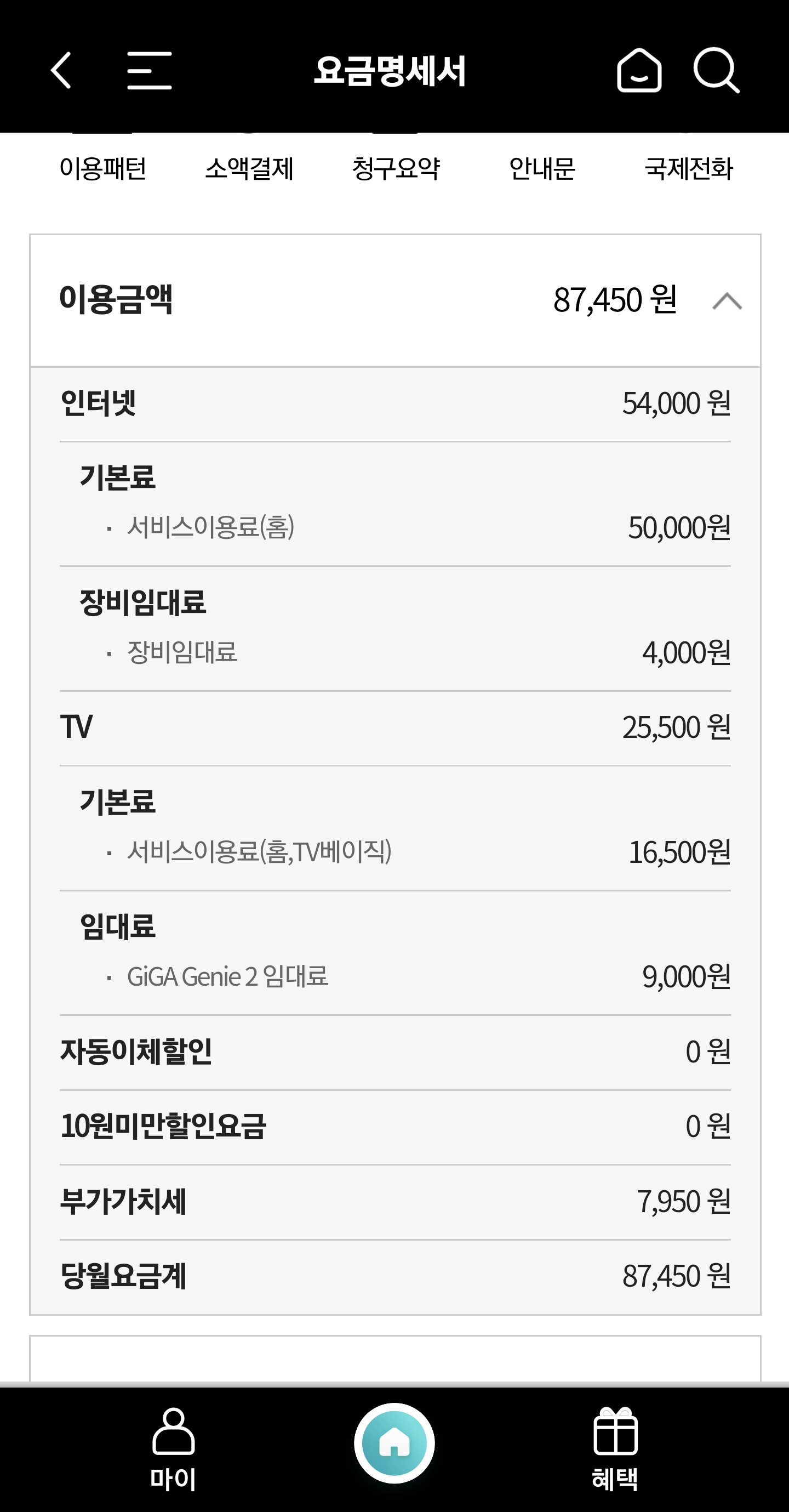The image size is (789, 1512).
Task: Collapse the 이용금액 section
Action: tap(727, 300)
